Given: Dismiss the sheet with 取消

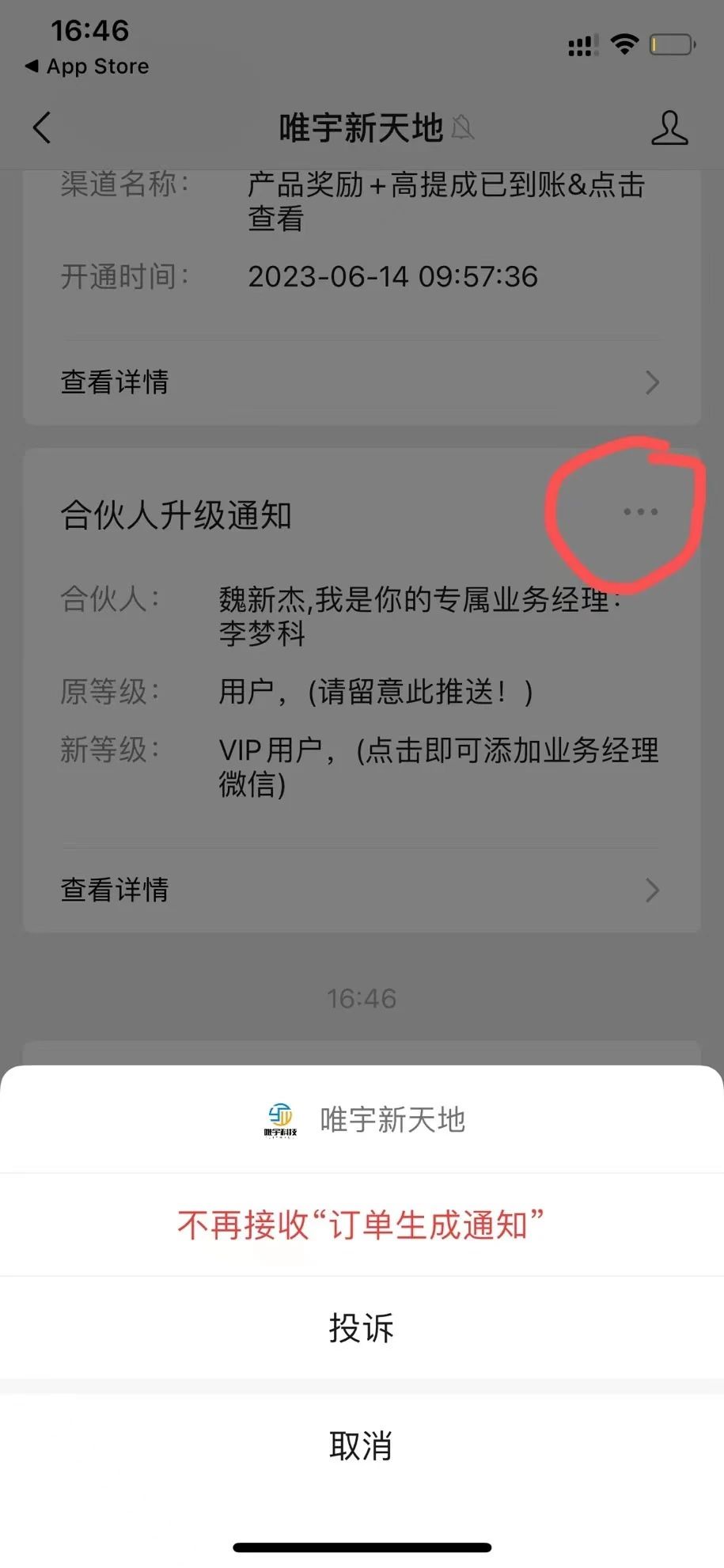Looking at the screenshot, I should coord(362,1446).
